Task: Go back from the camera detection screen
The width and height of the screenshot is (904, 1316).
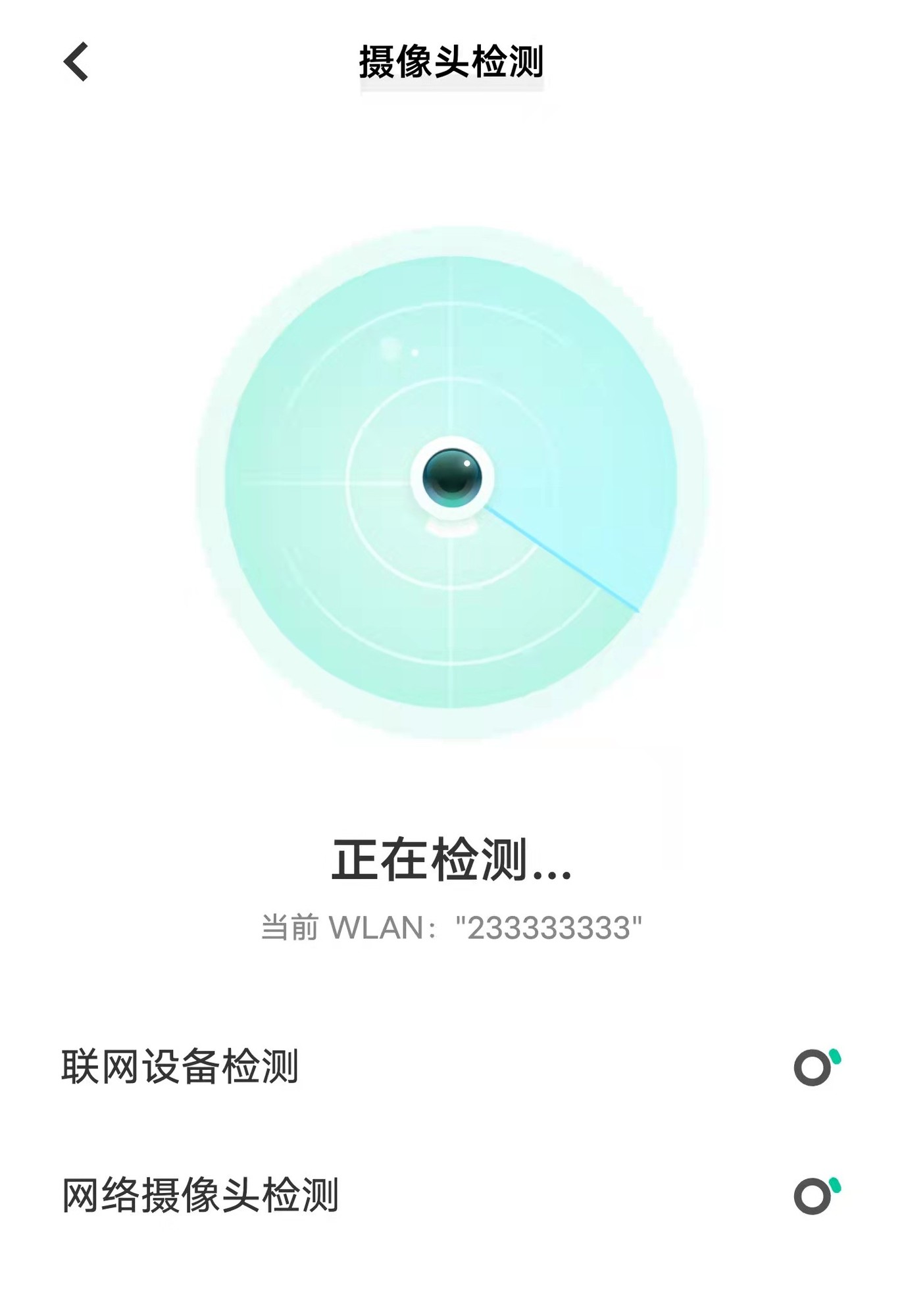Action: pos(76,62)
